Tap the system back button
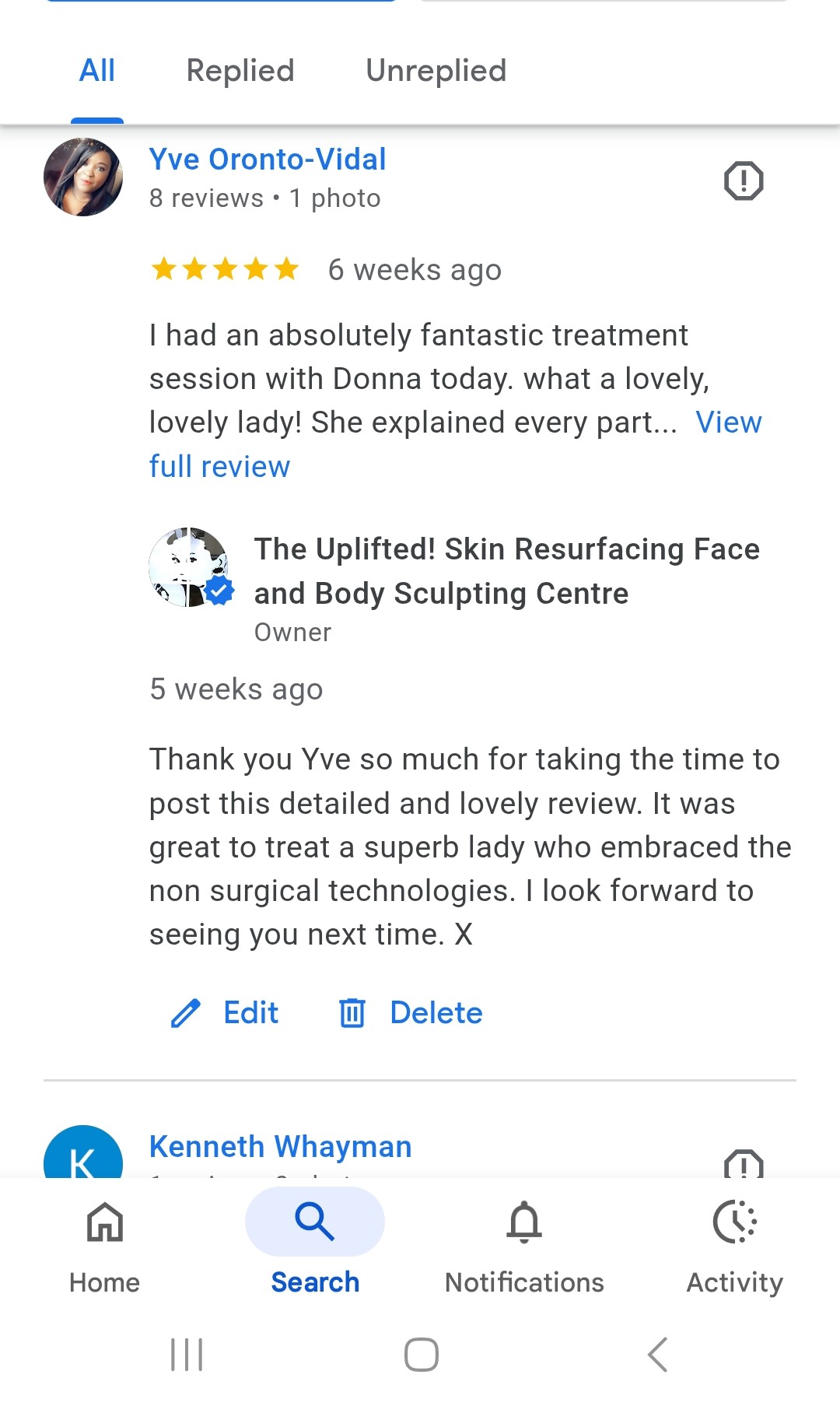Image resolution: width=840 pixels, height=1406 pixels. [x=658, y=1355]
